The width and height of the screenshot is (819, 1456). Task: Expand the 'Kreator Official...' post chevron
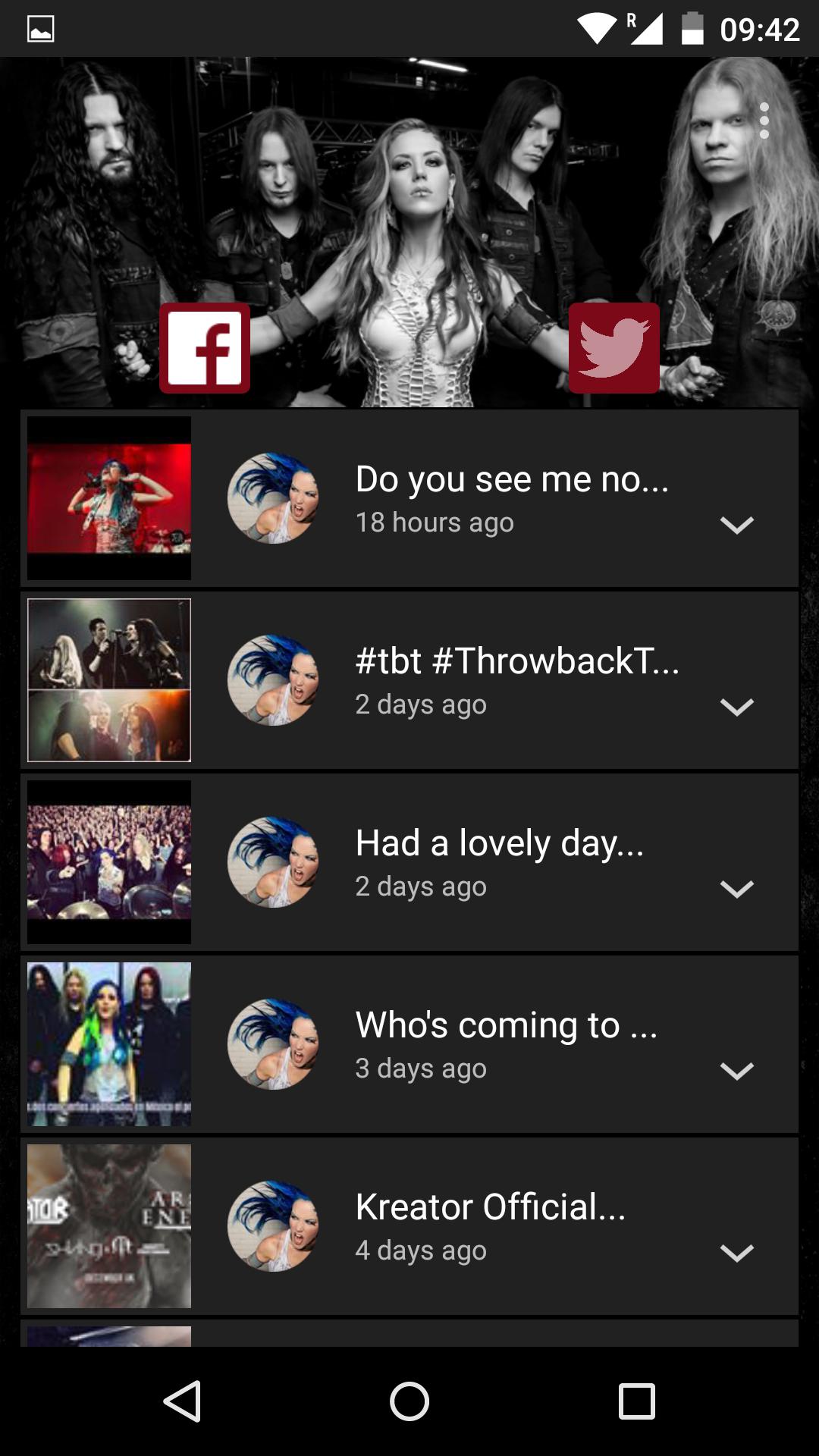[x=736, y=1253]
